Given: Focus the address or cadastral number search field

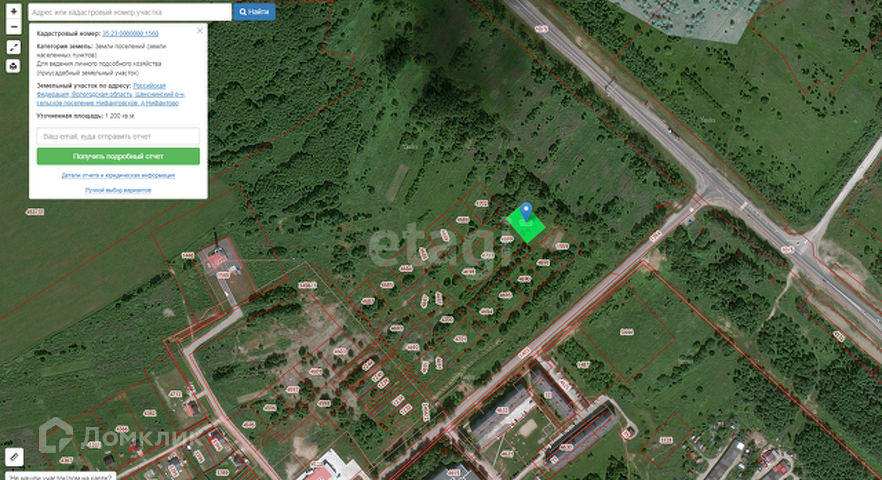Looking at the screenshot, I should tap(128, 12).
